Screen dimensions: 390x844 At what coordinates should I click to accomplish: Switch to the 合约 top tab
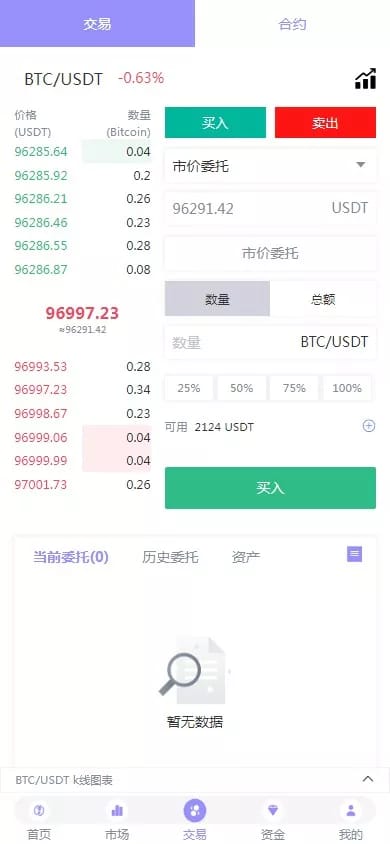tap(292, 24)
